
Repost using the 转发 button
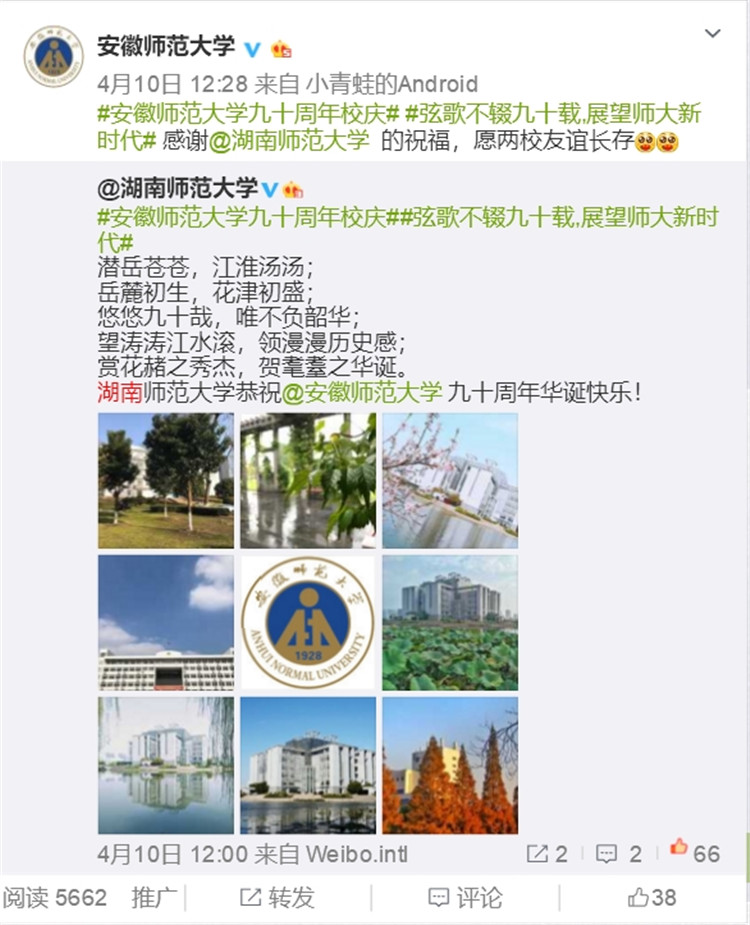coord(277,897)
